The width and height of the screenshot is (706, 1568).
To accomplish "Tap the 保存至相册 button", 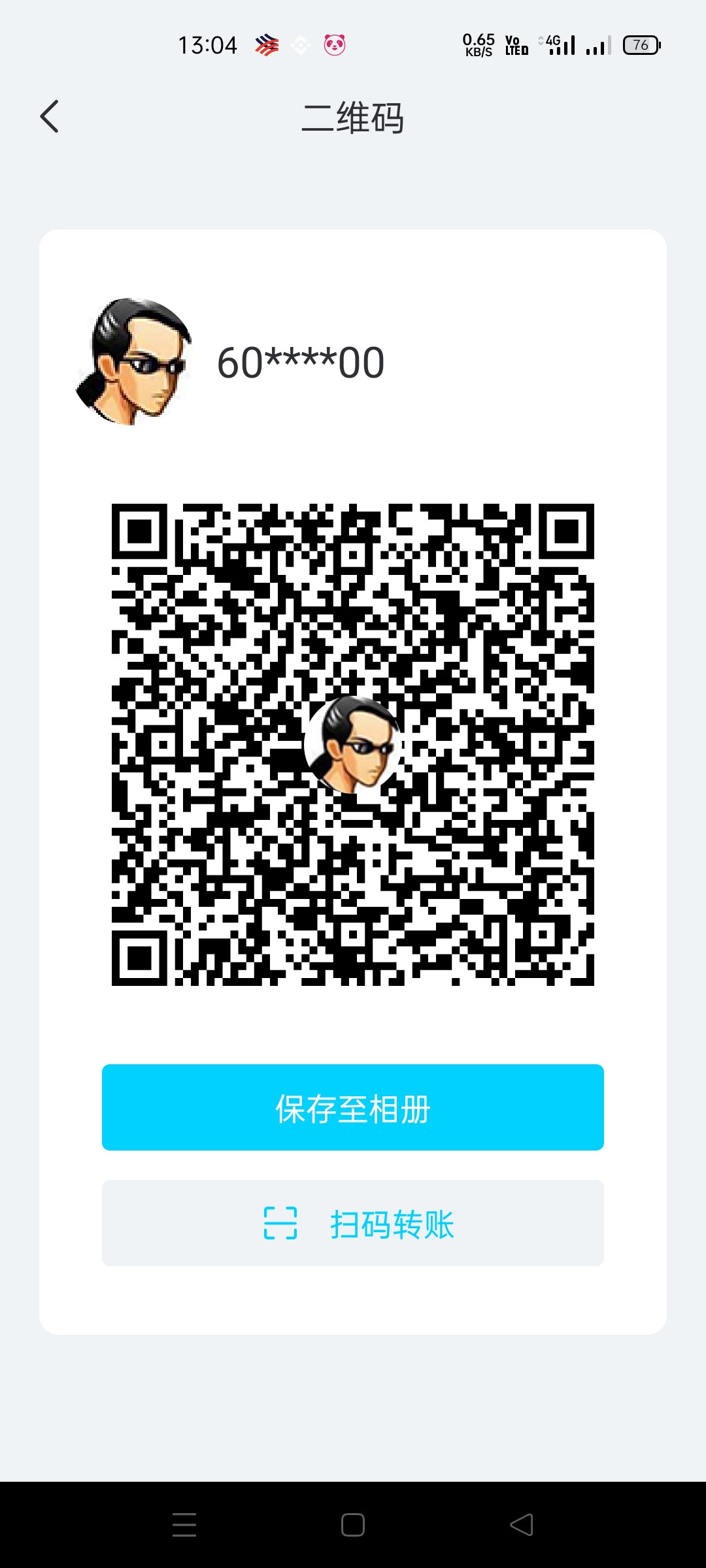I will (353, 1107).
